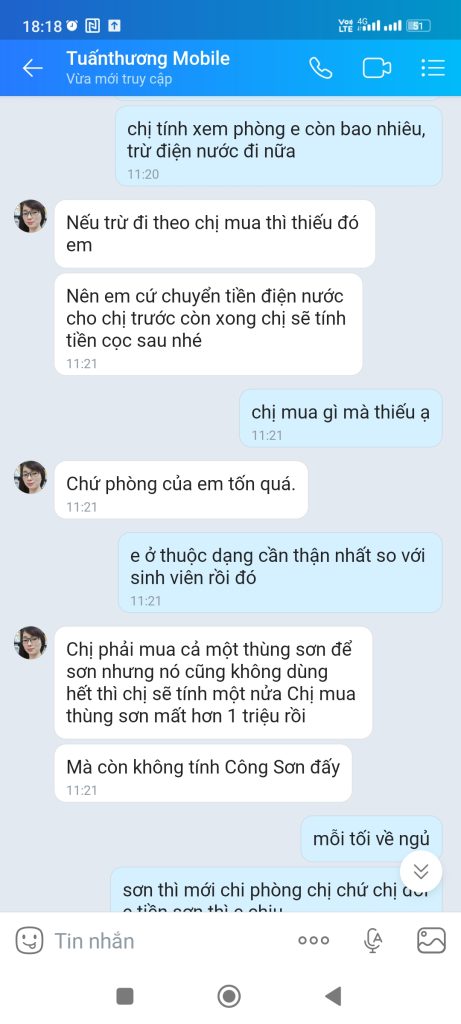Go back using the header arrow
Viewport: 461px width, 1024px height.
(x=32, y=68)
